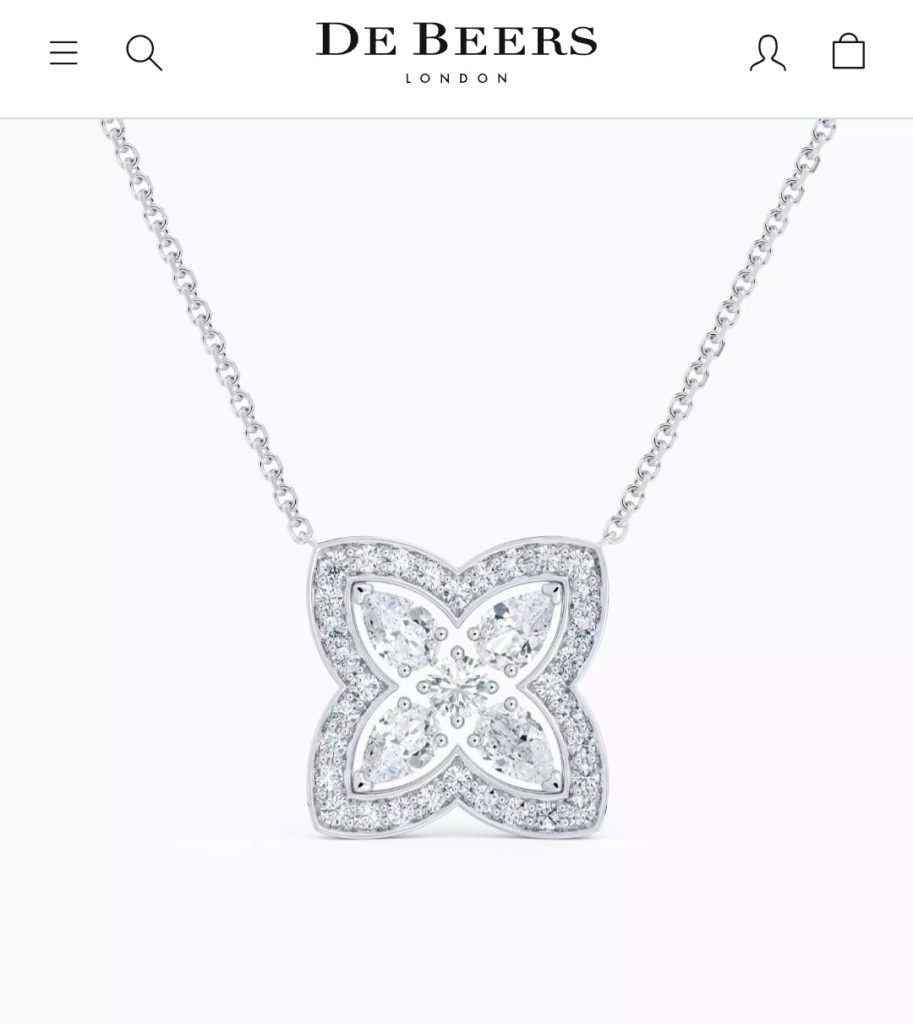Open the hamburger navigation menu
The image size is (913, 1024).
tap(64, 52)
